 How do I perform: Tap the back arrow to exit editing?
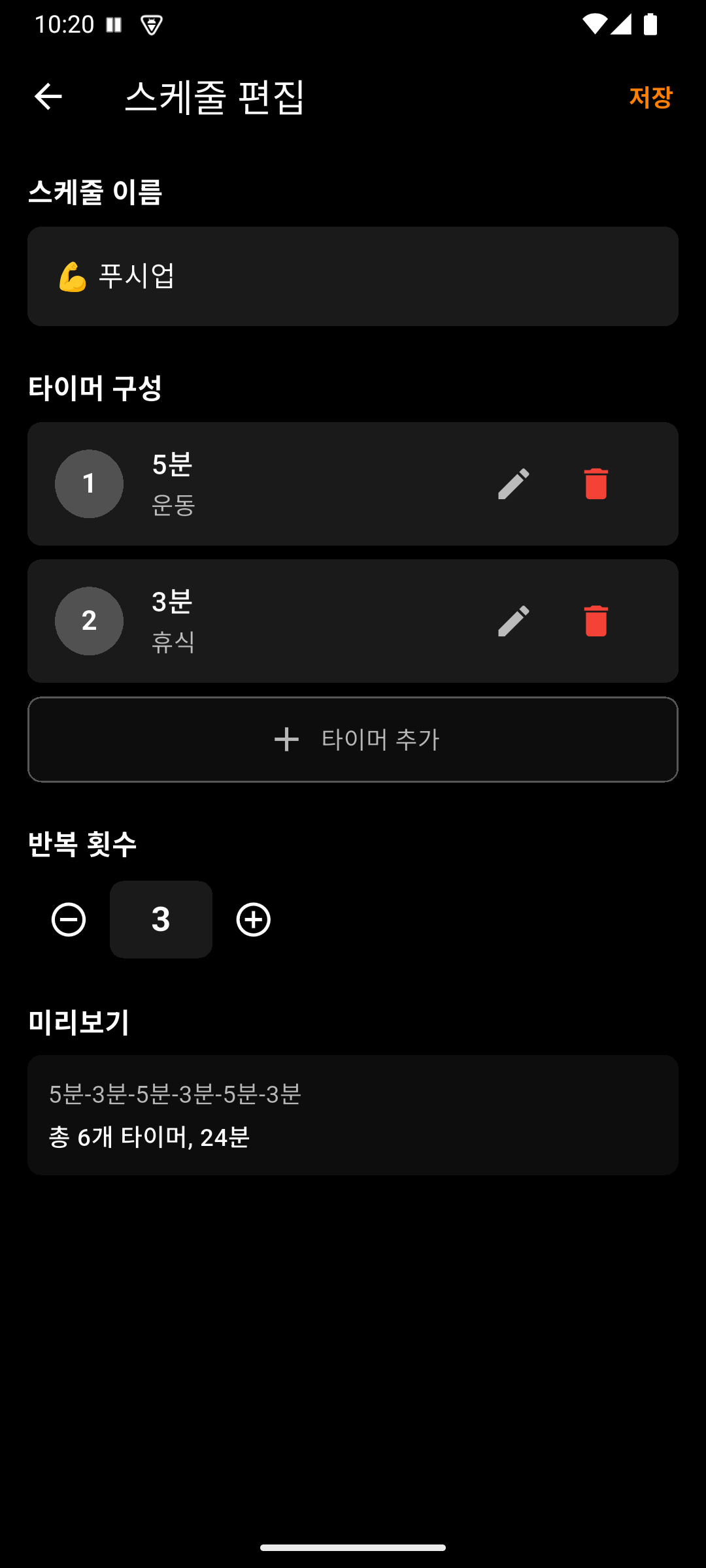click(x=47, y=98)
